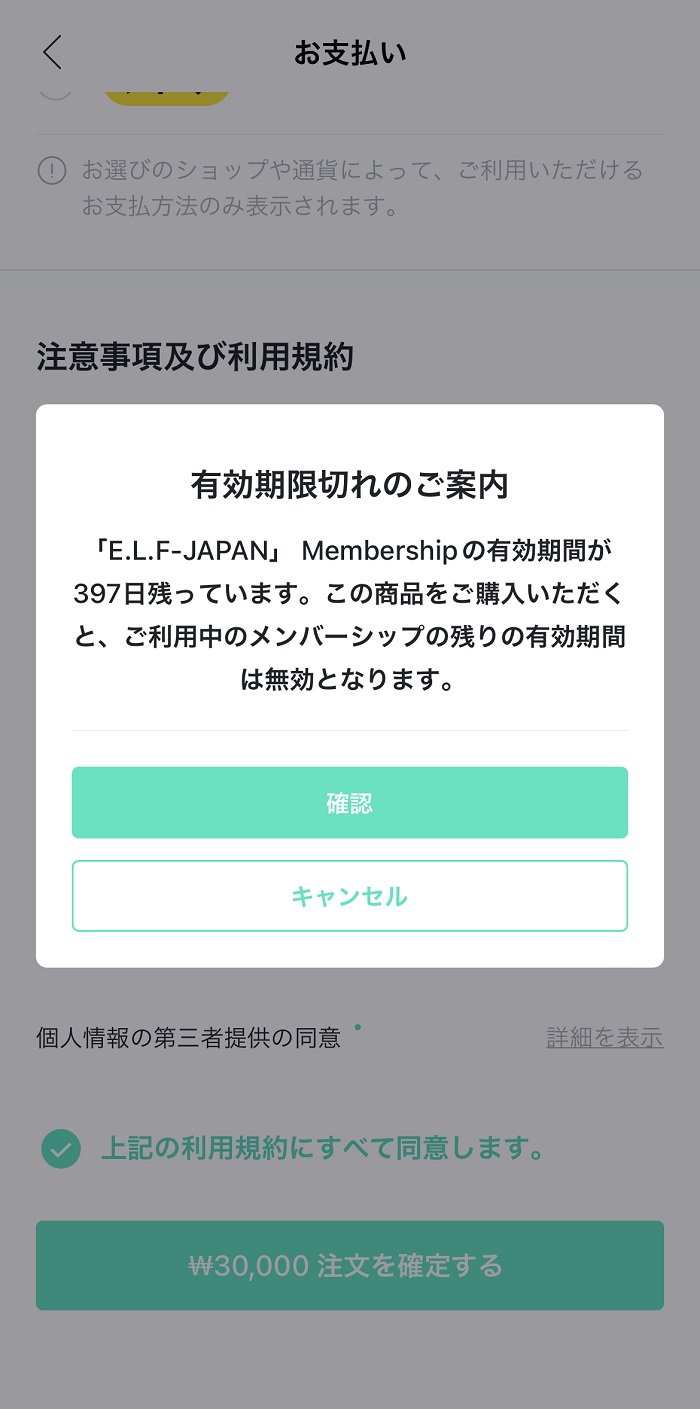Toggle the 上記の利用規約にすべて同意します checkbox
700x1409 pixels.
(61, 1149)
